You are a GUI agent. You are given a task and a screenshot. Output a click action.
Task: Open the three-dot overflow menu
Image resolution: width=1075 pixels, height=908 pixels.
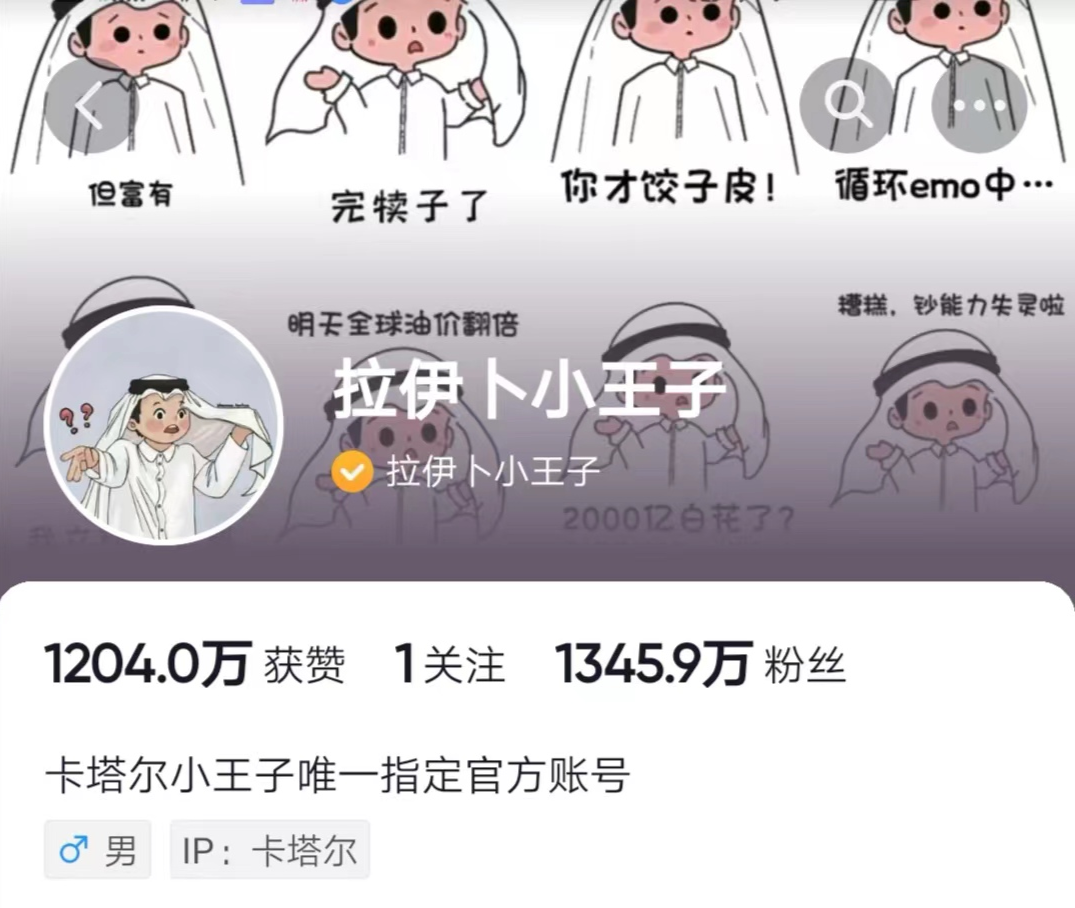click(979, 105)
